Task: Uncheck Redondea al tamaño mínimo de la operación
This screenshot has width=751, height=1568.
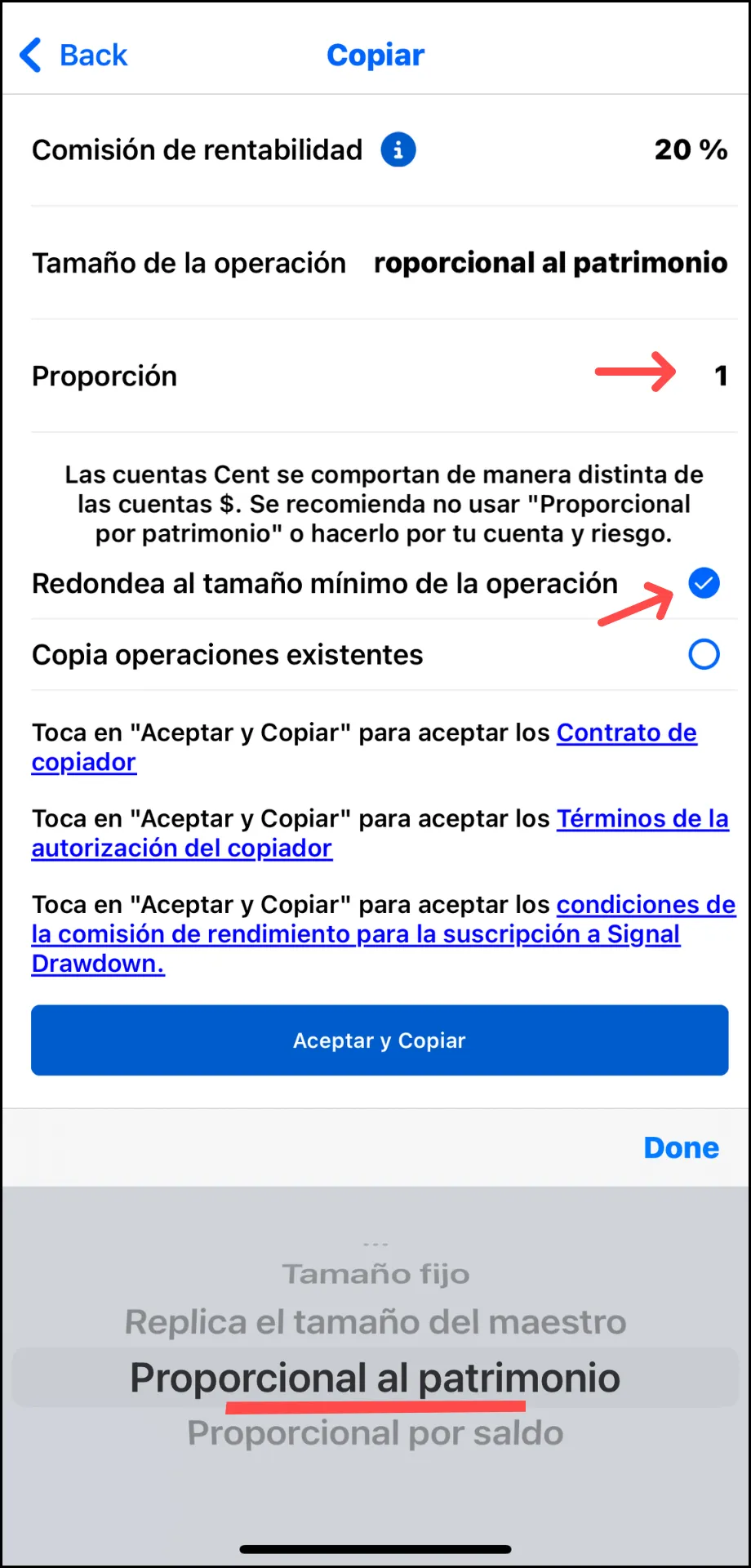Action: [704, 583]
